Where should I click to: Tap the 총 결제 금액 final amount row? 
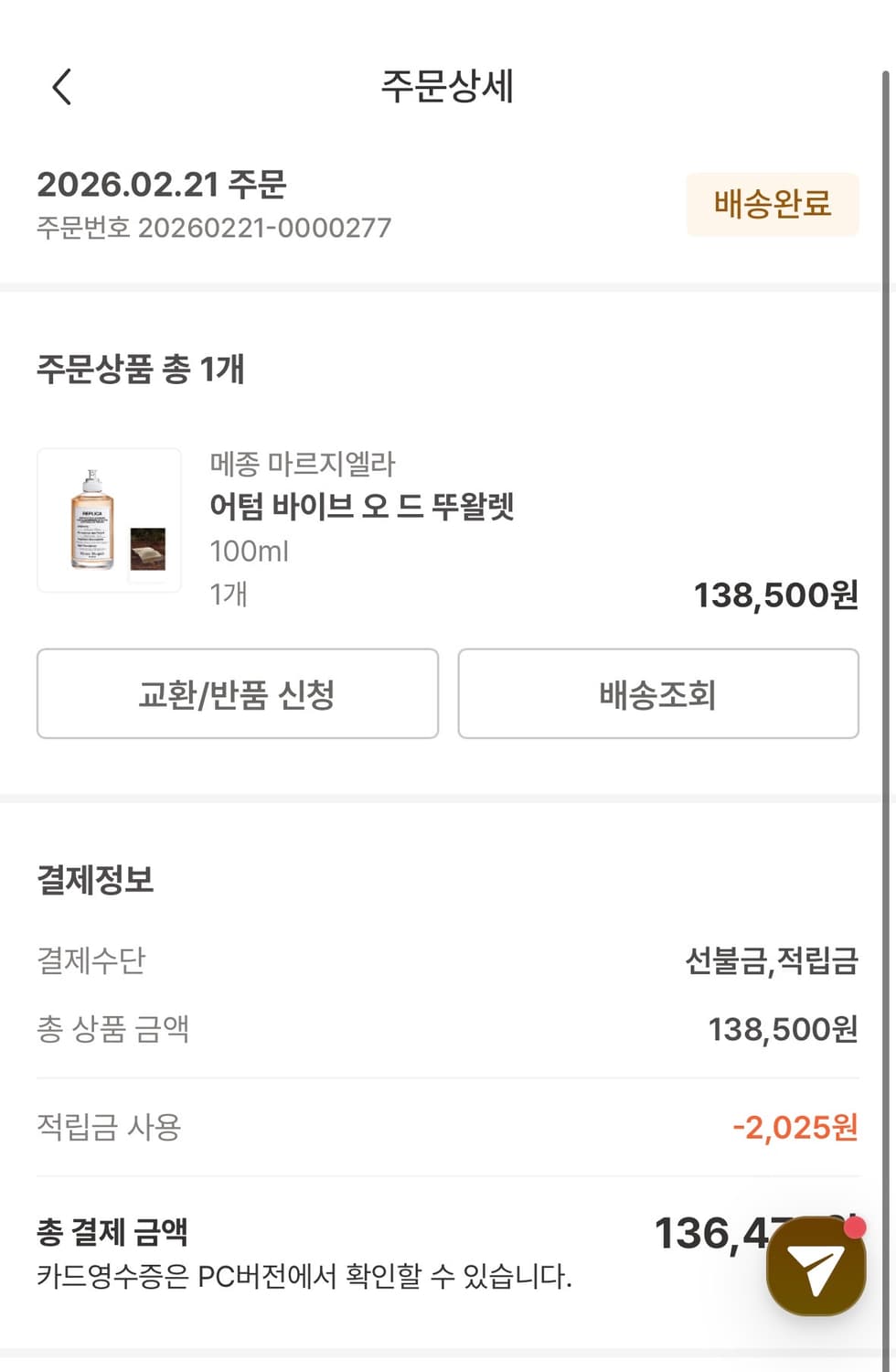(112, 1232)
